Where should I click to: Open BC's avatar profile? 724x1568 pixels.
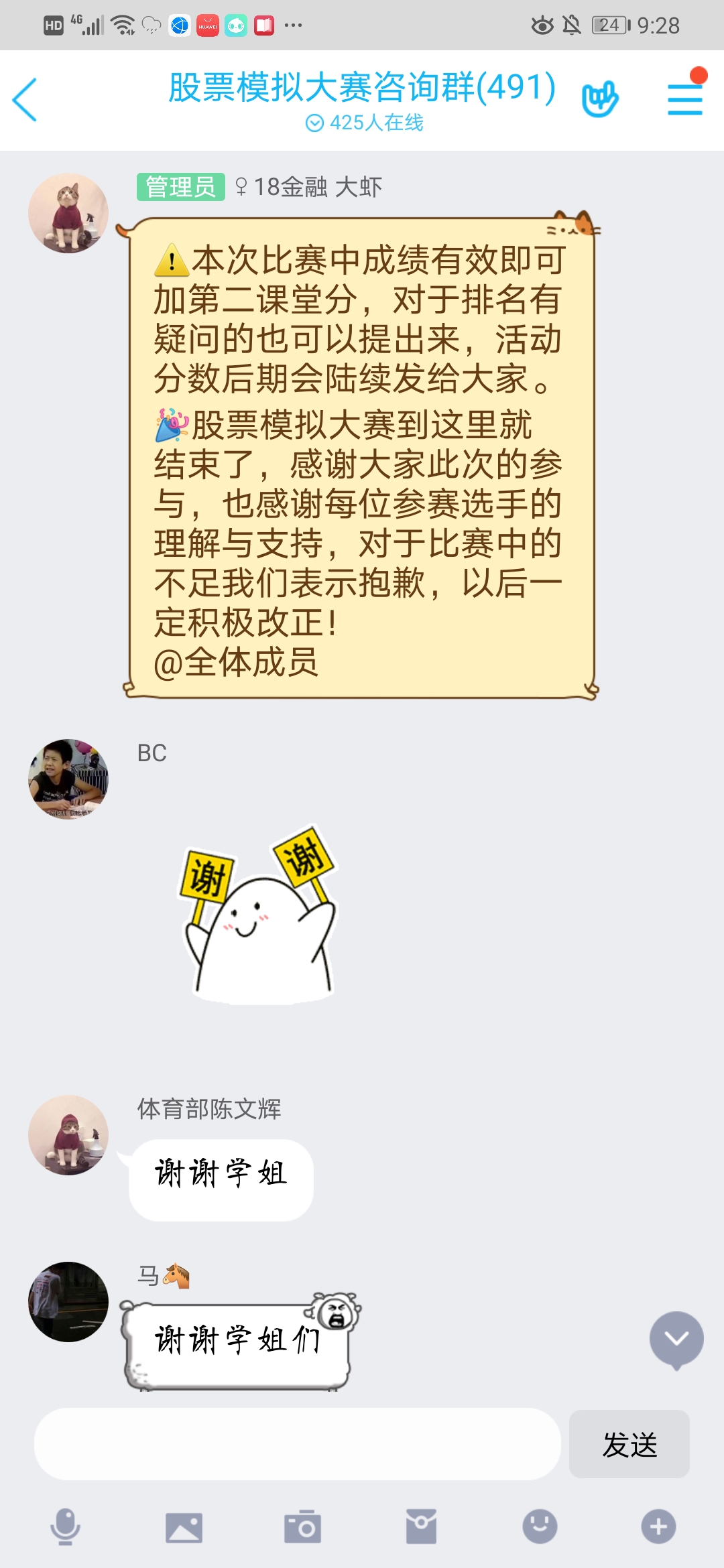coord(68,779)
